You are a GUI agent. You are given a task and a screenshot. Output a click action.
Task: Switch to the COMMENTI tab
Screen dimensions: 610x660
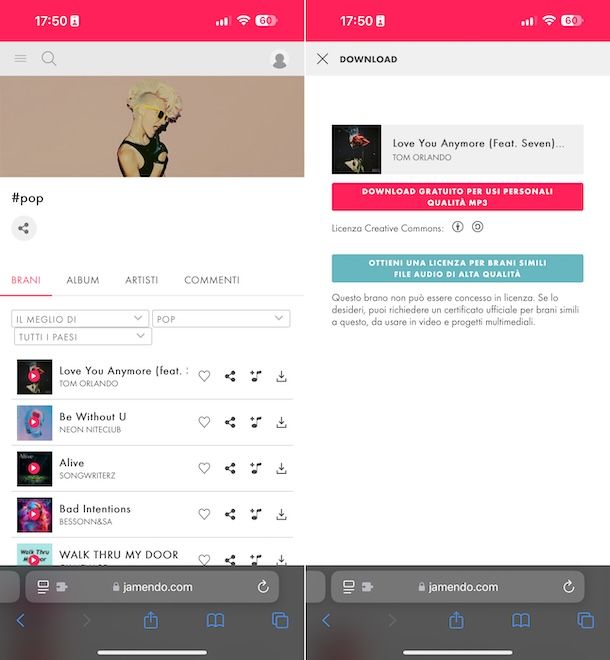point(212,280)
